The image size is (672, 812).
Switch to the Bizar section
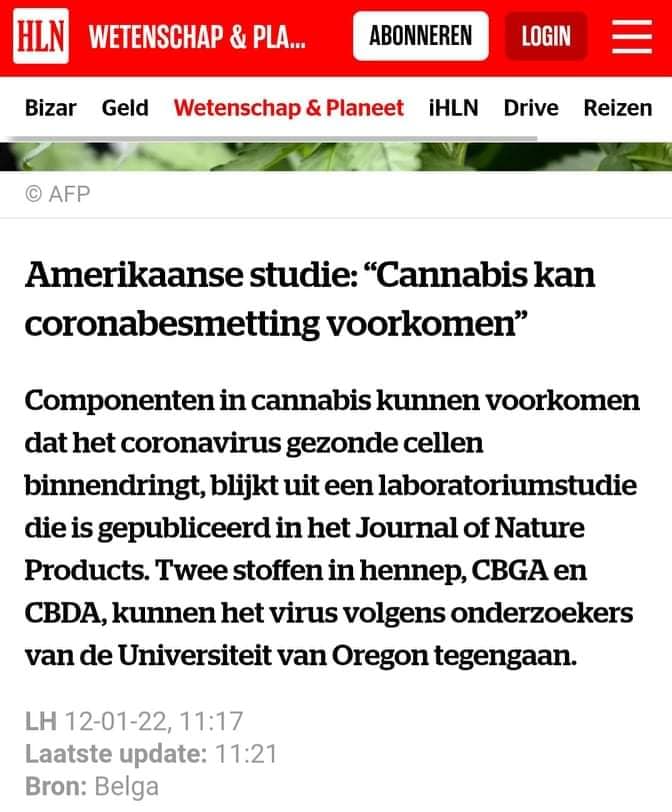point(50,108)
